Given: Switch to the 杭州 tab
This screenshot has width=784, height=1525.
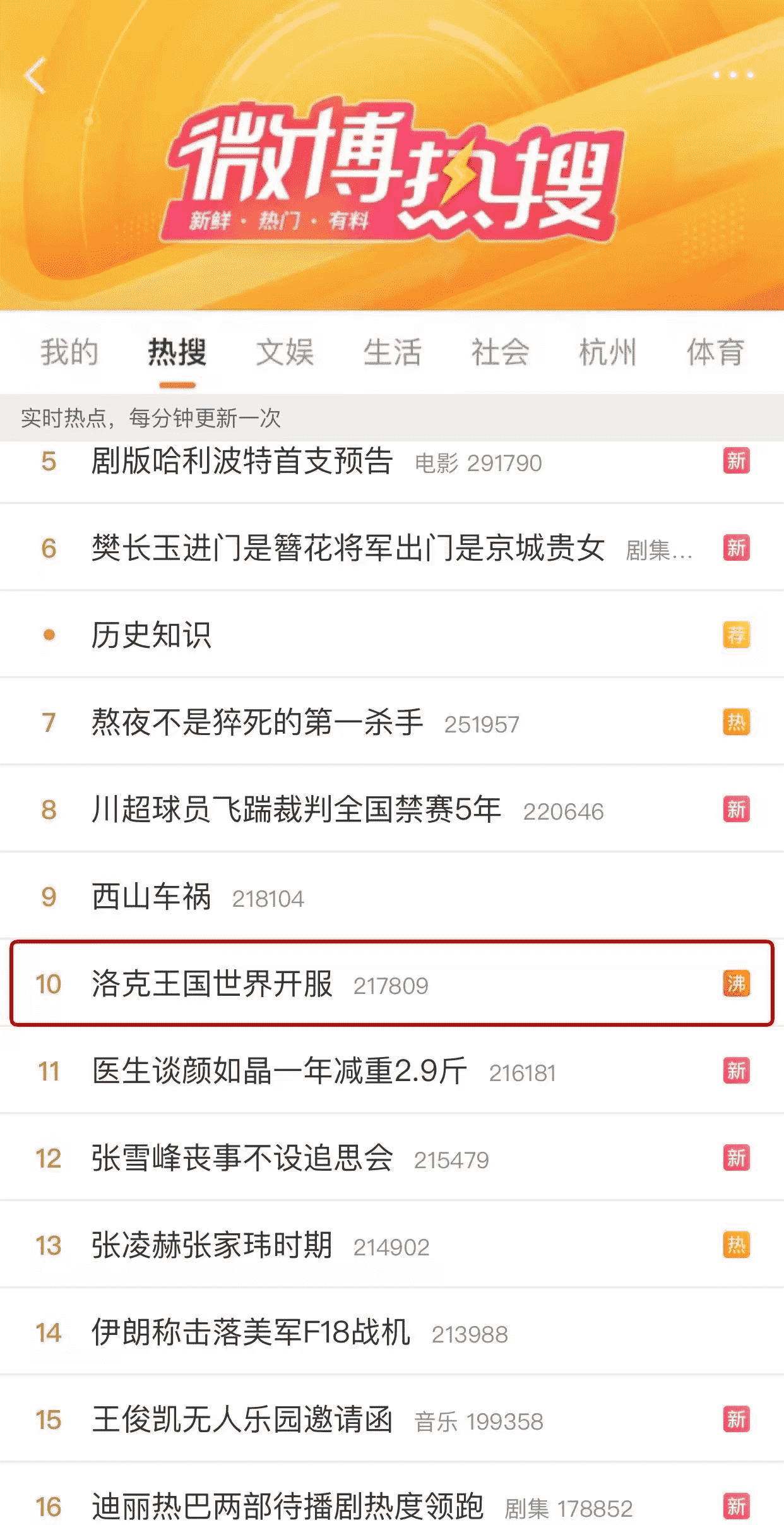Looking at the screenshot, I should 607,353.
